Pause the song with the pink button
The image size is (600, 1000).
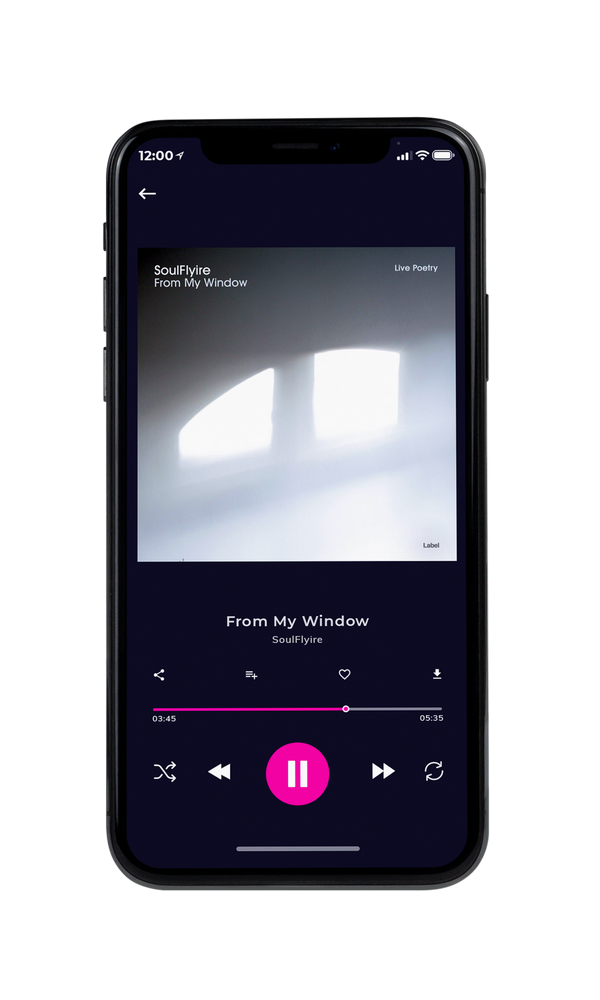[x=297, y=774]
